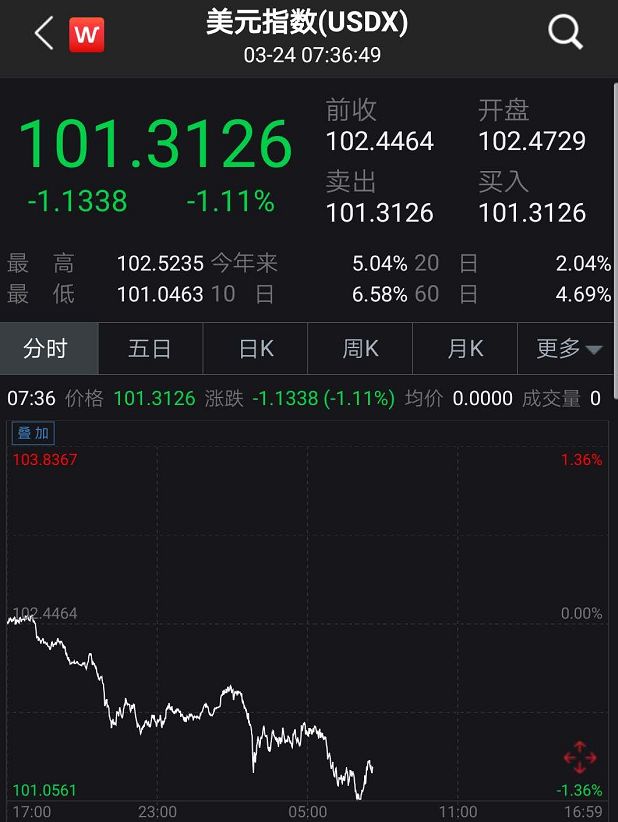Viewport: 618px width, 822px height.
Task: Expand chart with the red fullscreen icon
Action: click(x=580, y=757)
